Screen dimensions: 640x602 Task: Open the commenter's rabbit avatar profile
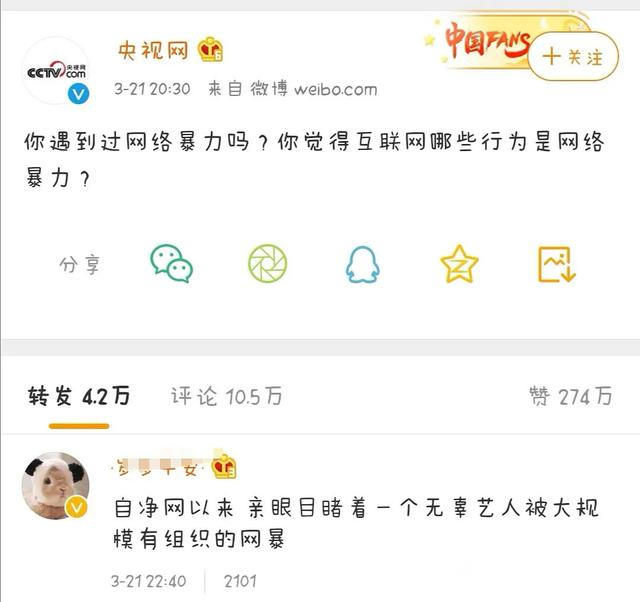[x=55, y=485]
